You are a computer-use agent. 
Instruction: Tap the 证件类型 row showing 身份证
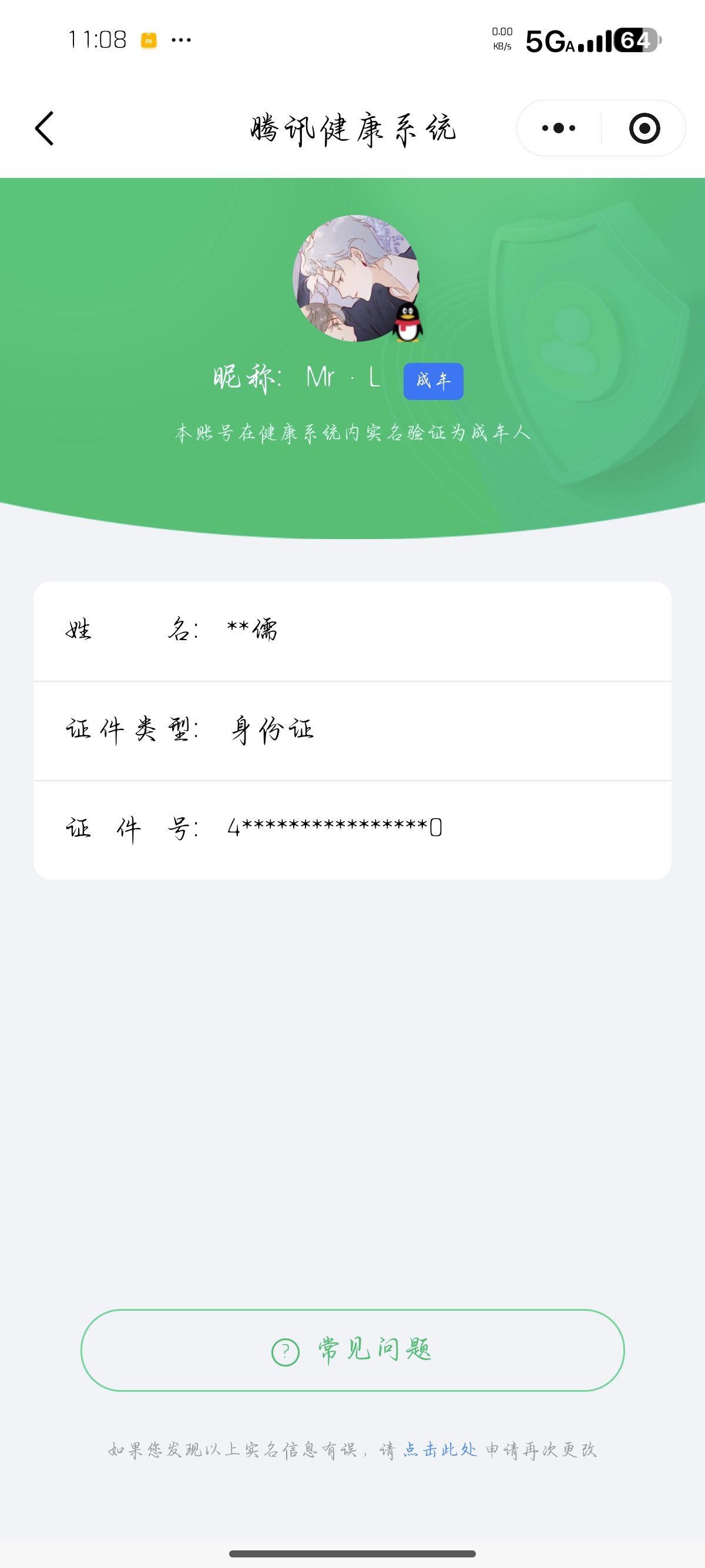click(352, 730)
